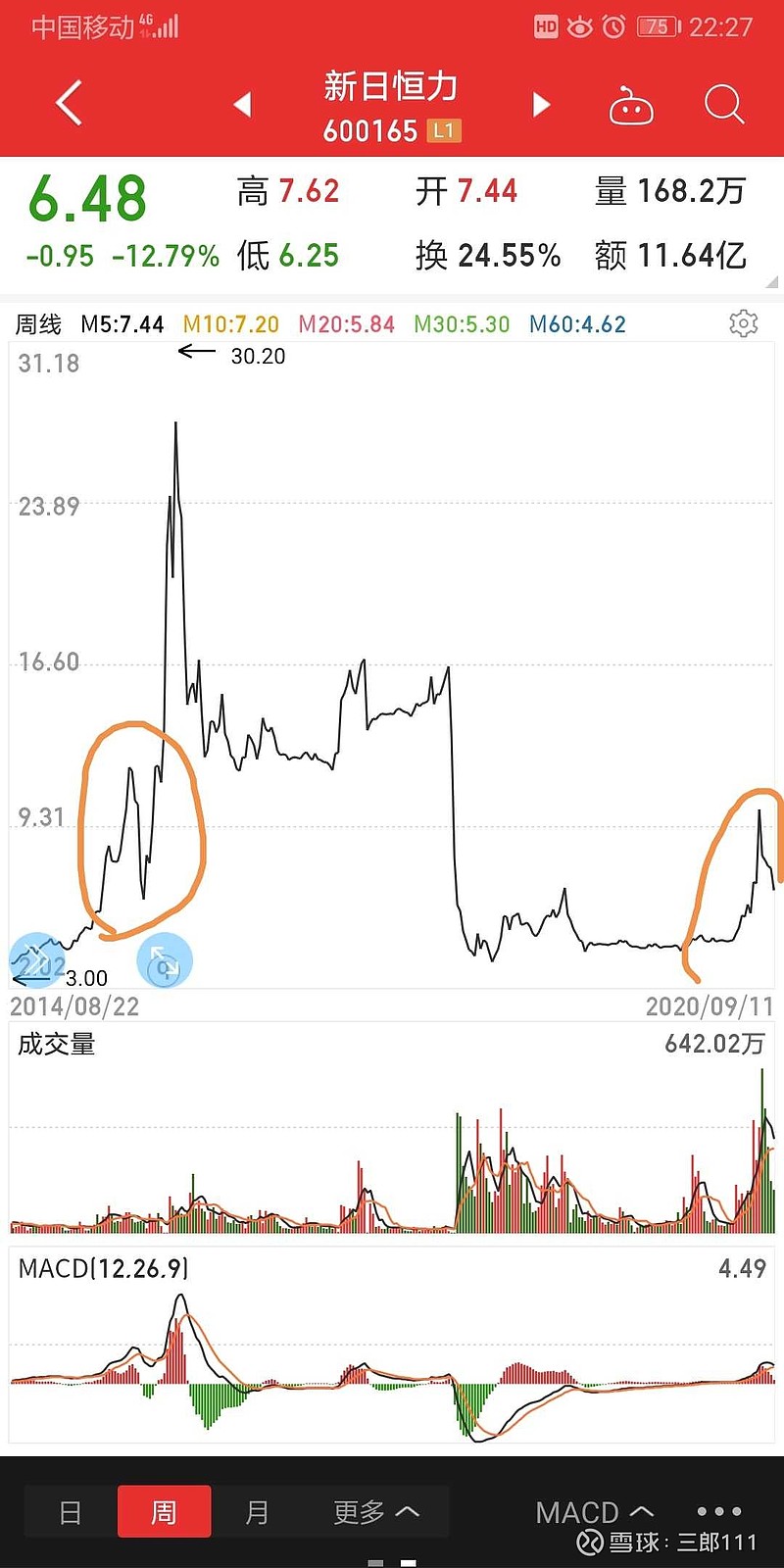This screenshot has width=784, height=1568.
Task: Select weekly chart tab 周
Action: coord(164,1512)
